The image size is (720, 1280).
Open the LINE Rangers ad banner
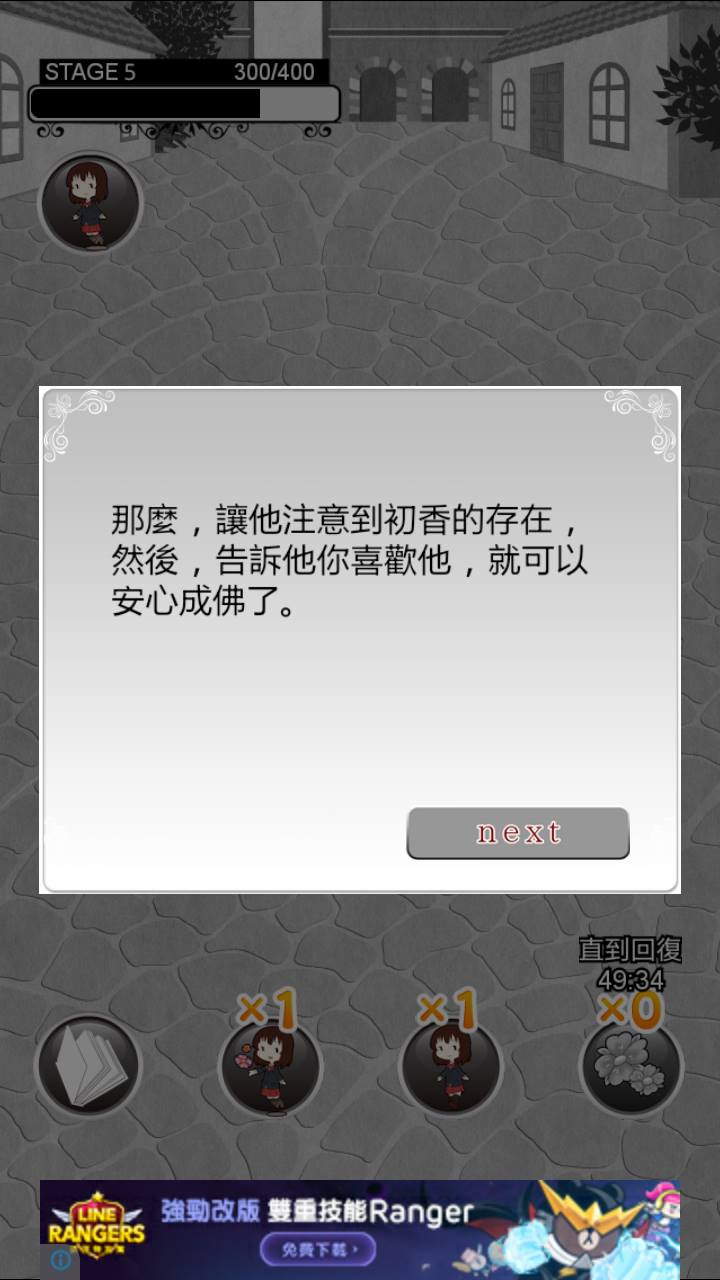click(360, 1228)
